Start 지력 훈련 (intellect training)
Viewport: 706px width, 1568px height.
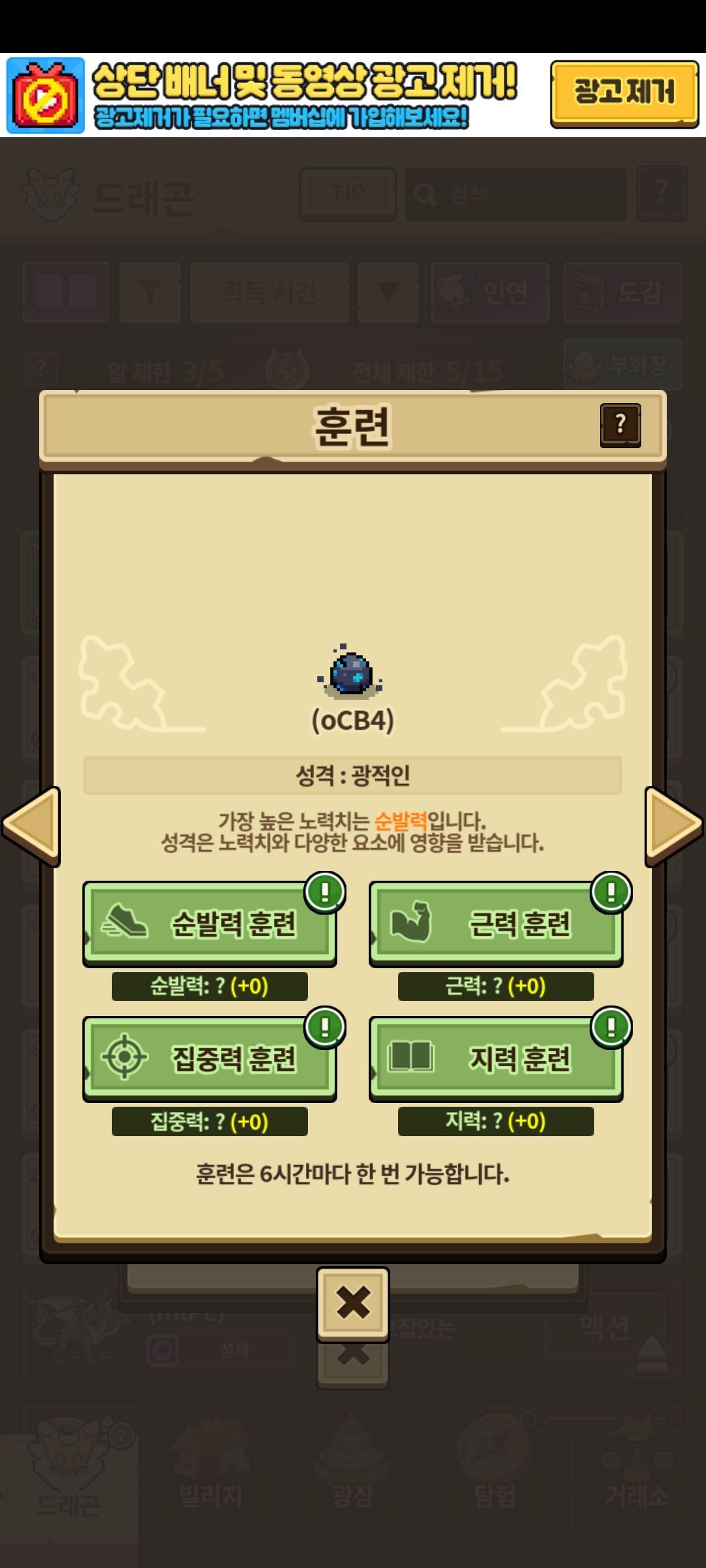[x=496, y=1058]
